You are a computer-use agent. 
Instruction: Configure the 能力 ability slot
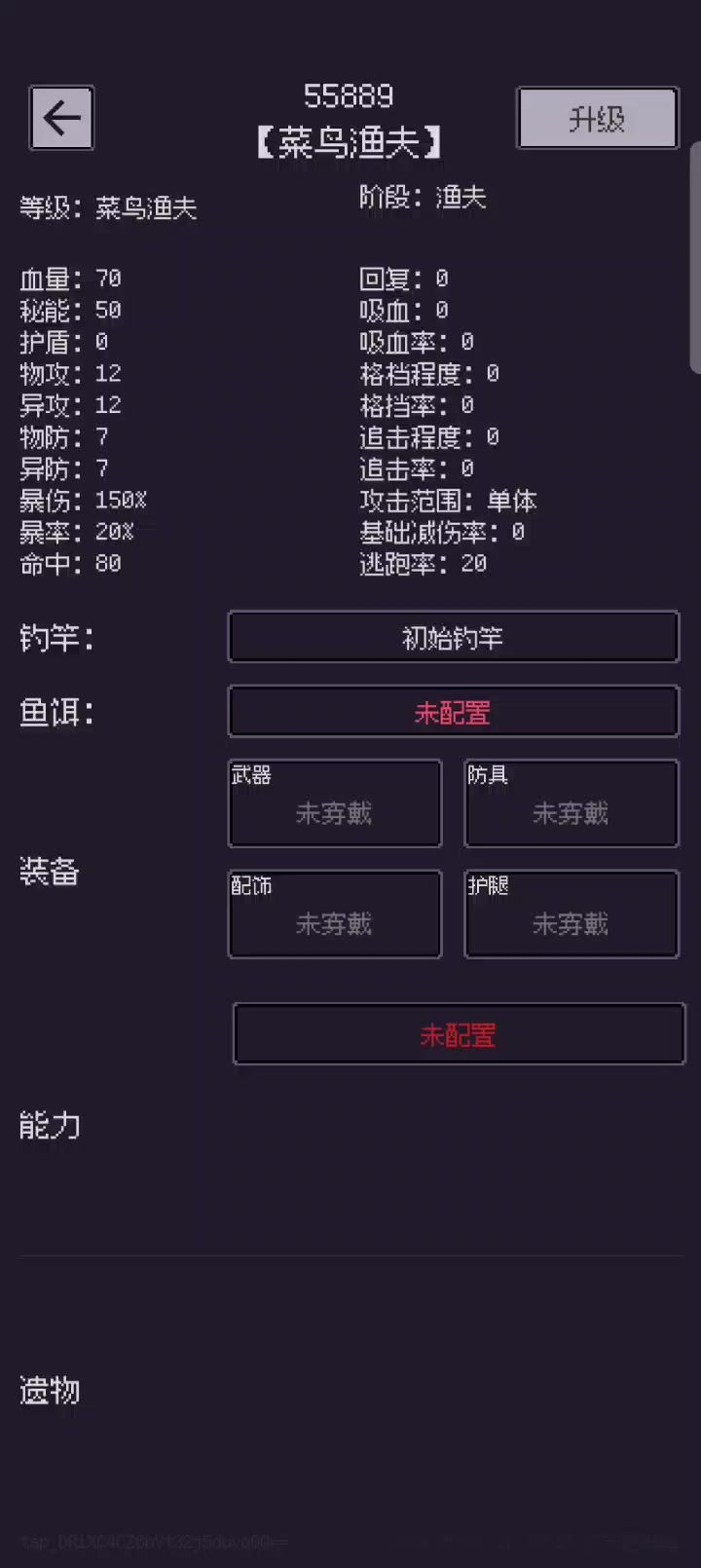click(459, 1034)
